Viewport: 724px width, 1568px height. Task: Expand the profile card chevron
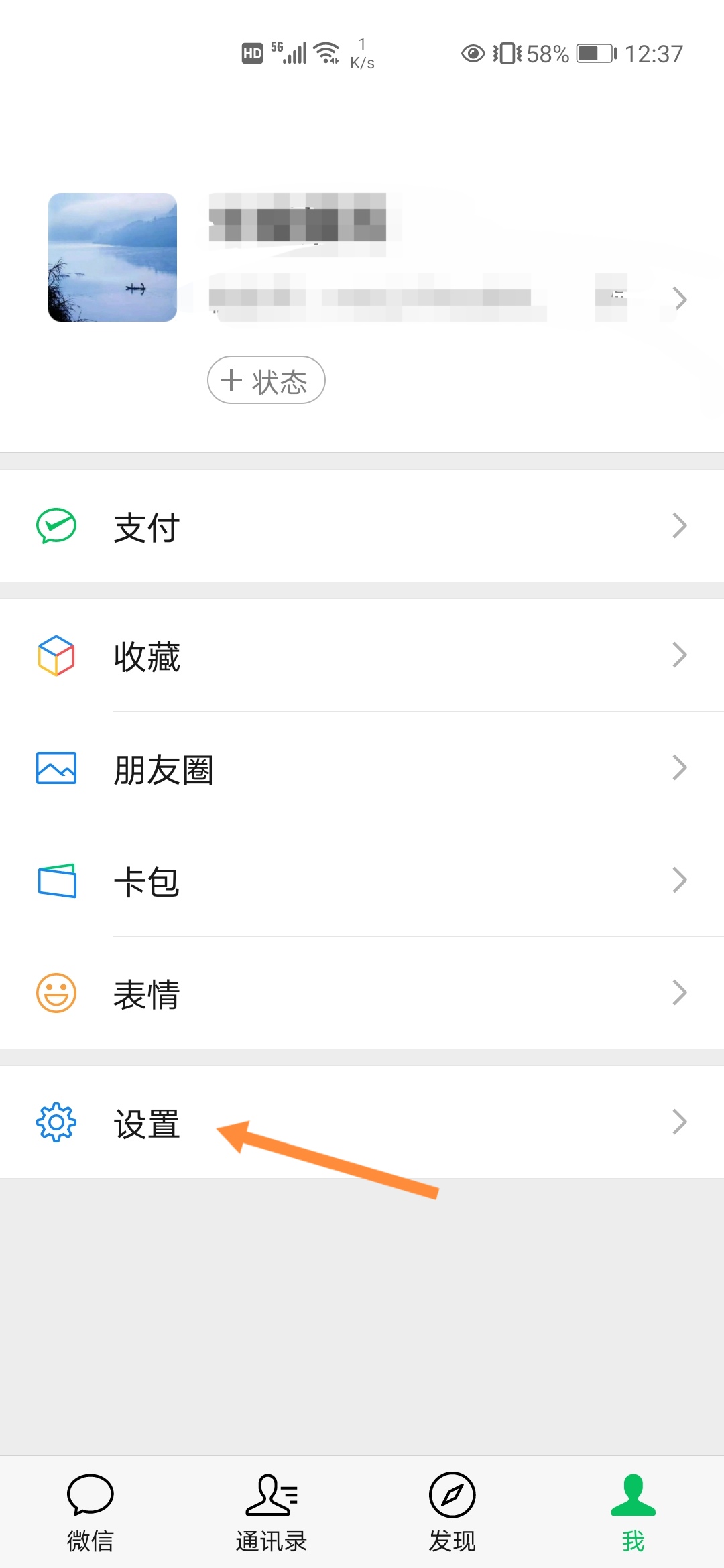[x=680, y=298]
